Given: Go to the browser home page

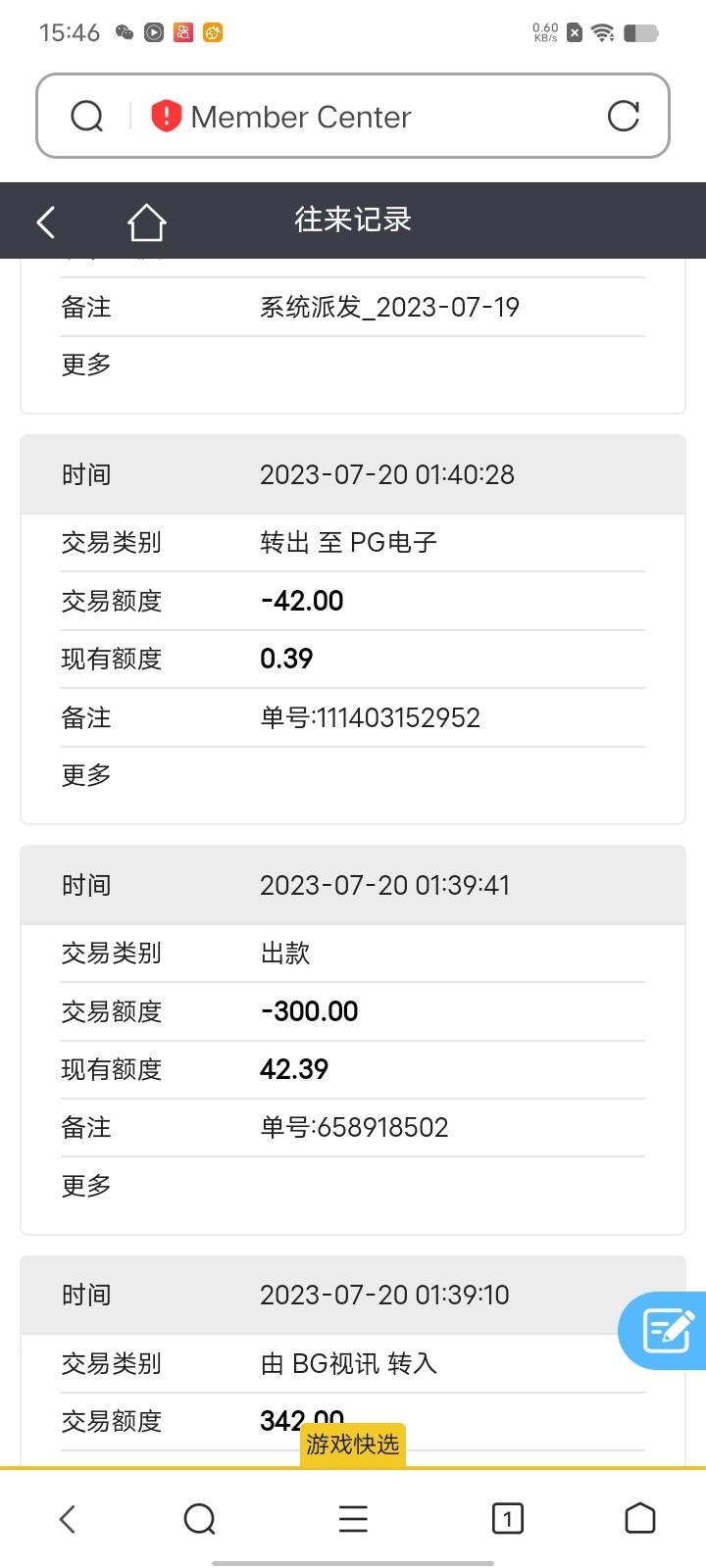Looking at the screenshot, I should click(639, 1519).
